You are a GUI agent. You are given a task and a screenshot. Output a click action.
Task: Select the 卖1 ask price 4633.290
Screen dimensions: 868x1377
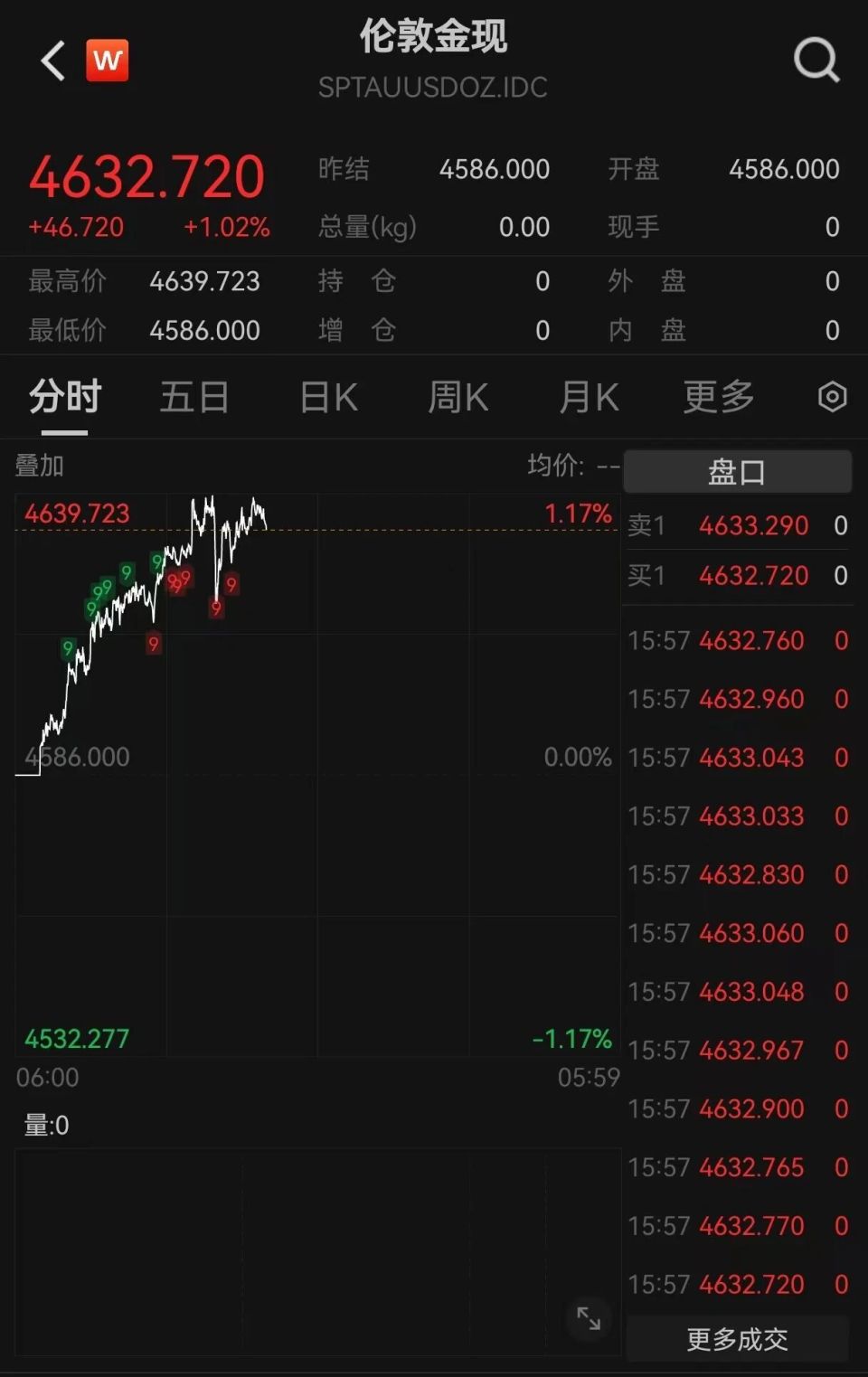click(752, 524)
